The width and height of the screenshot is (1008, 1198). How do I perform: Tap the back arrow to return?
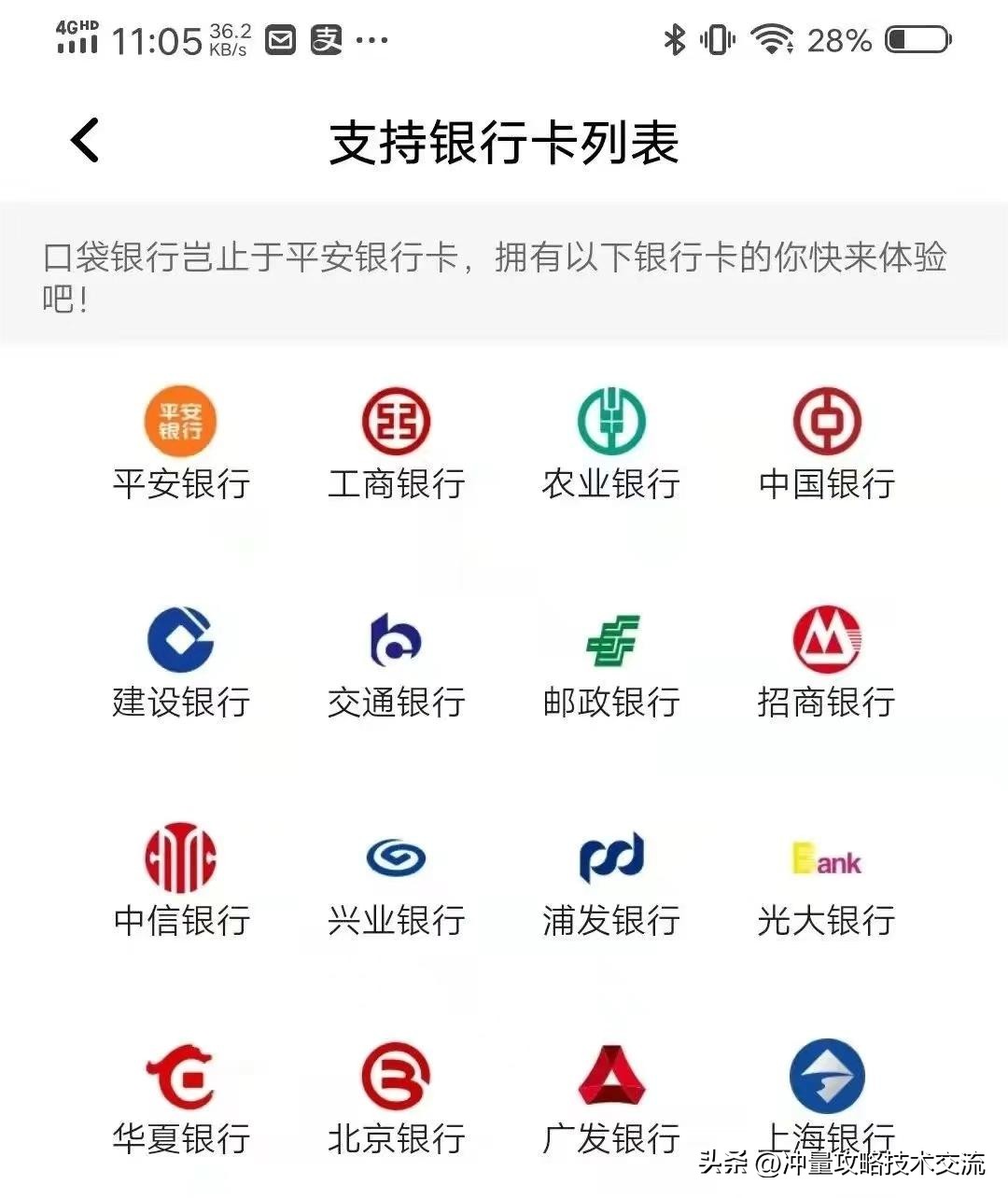tap(82, 138)
